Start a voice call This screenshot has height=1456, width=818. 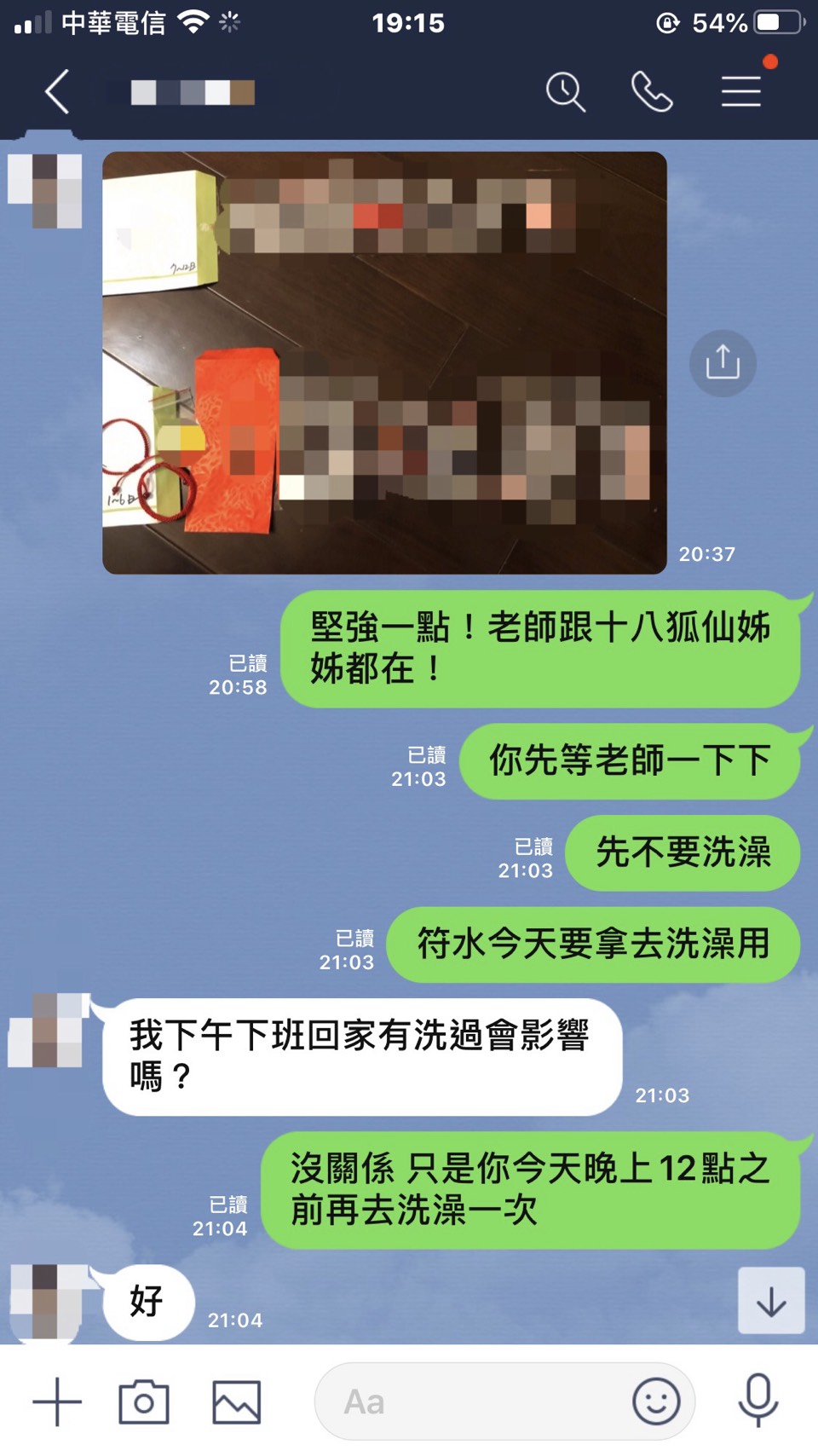(x=652, y=92)
